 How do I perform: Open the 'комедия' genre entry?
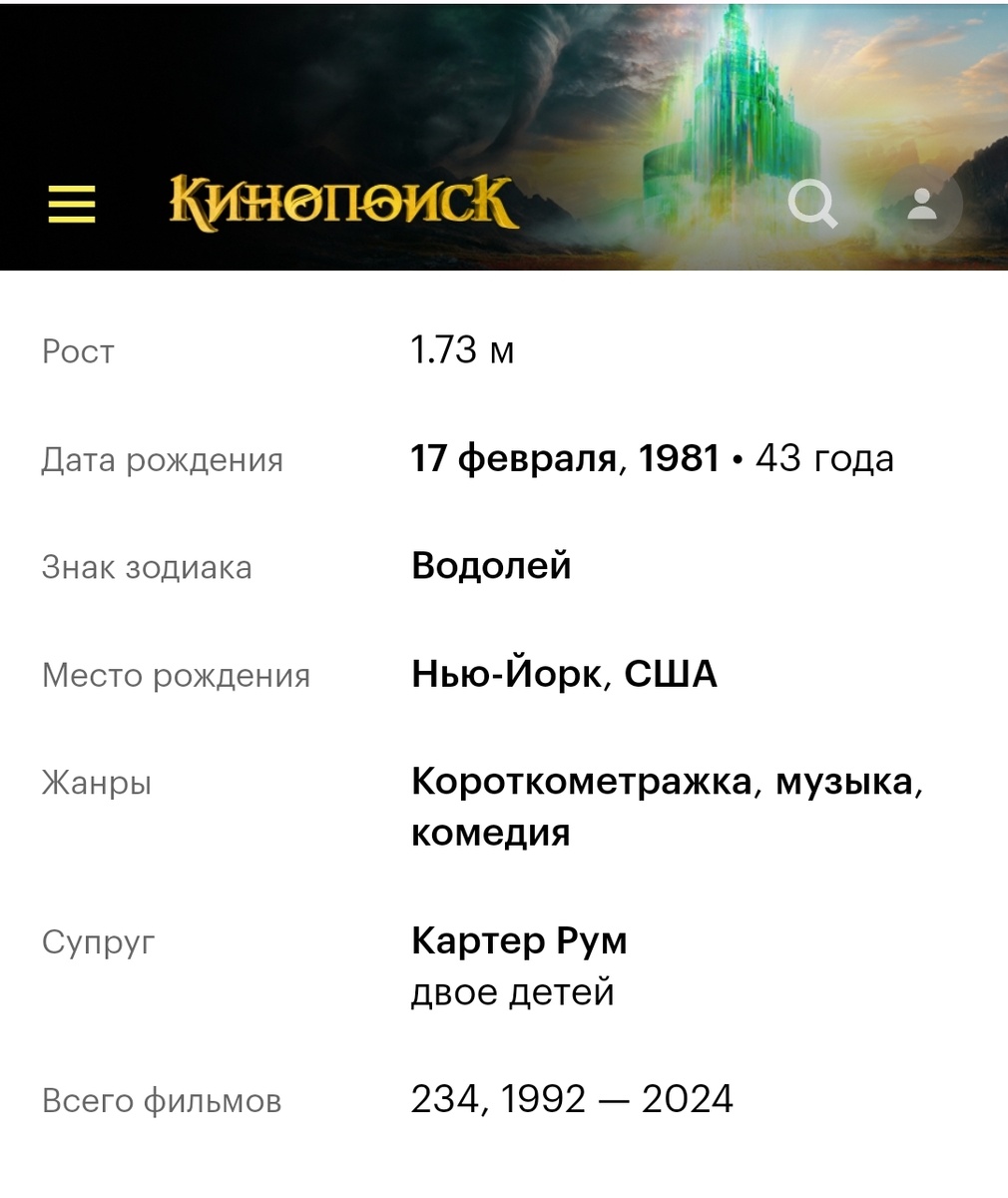[x=489, y=833]
